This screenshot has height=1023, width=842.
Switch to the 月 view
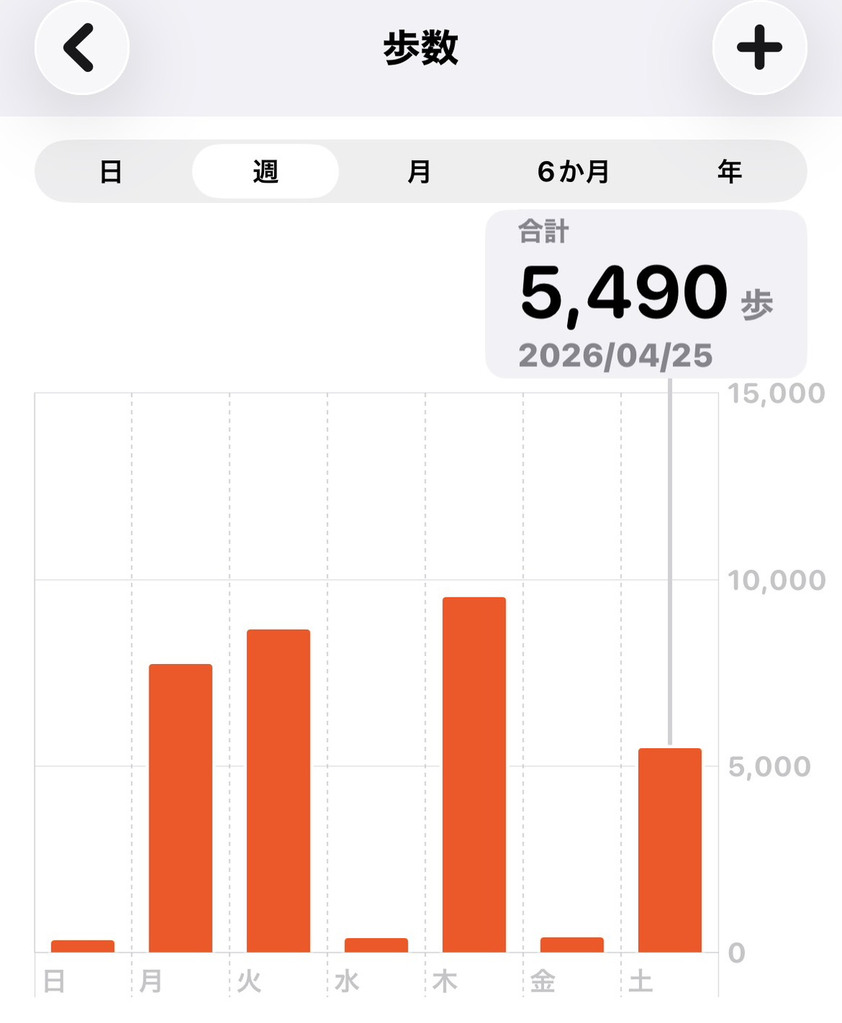(x=419, y=171)
